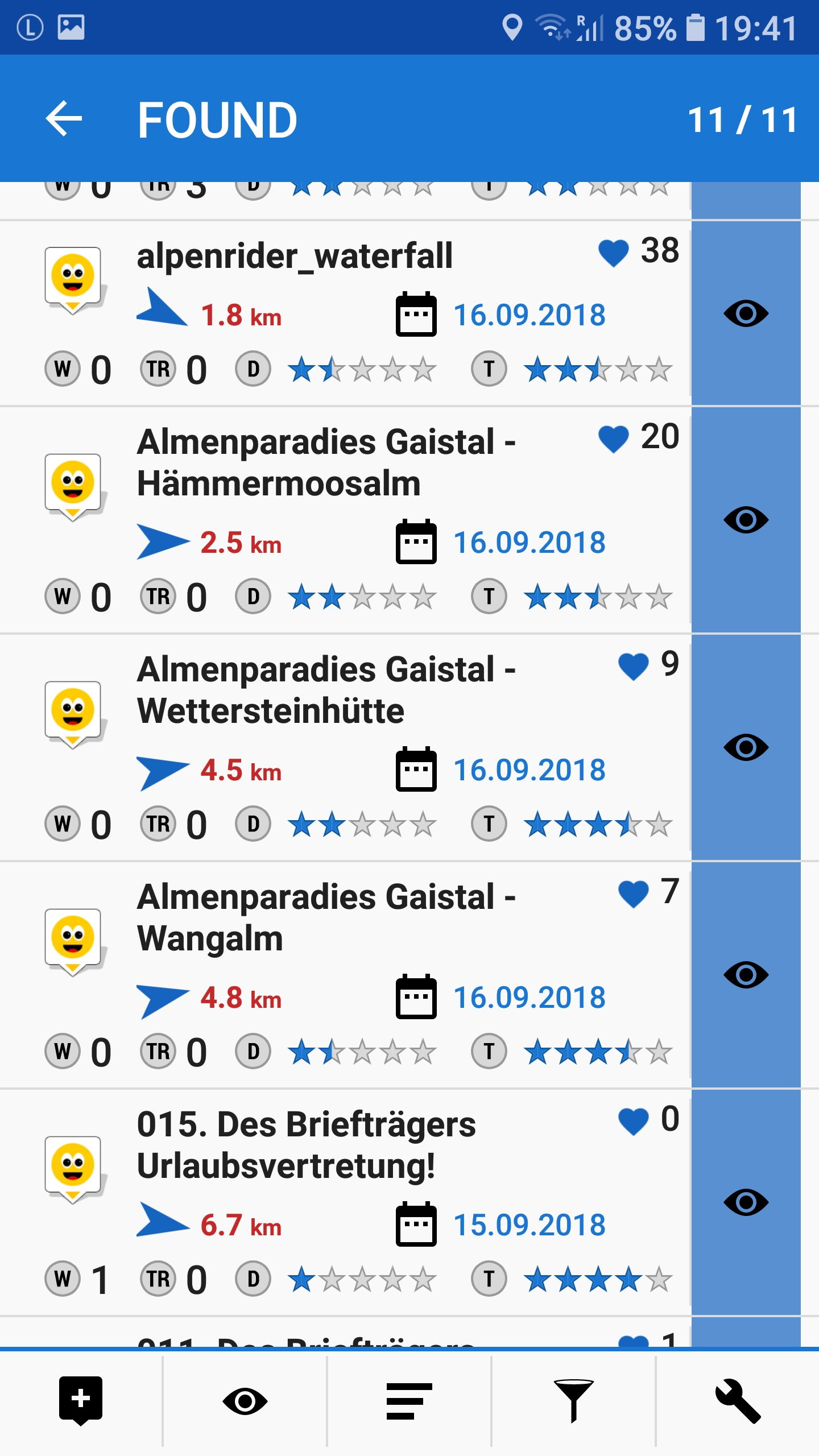
Task: Open the filter funnel
Action: click(573, 1400)
